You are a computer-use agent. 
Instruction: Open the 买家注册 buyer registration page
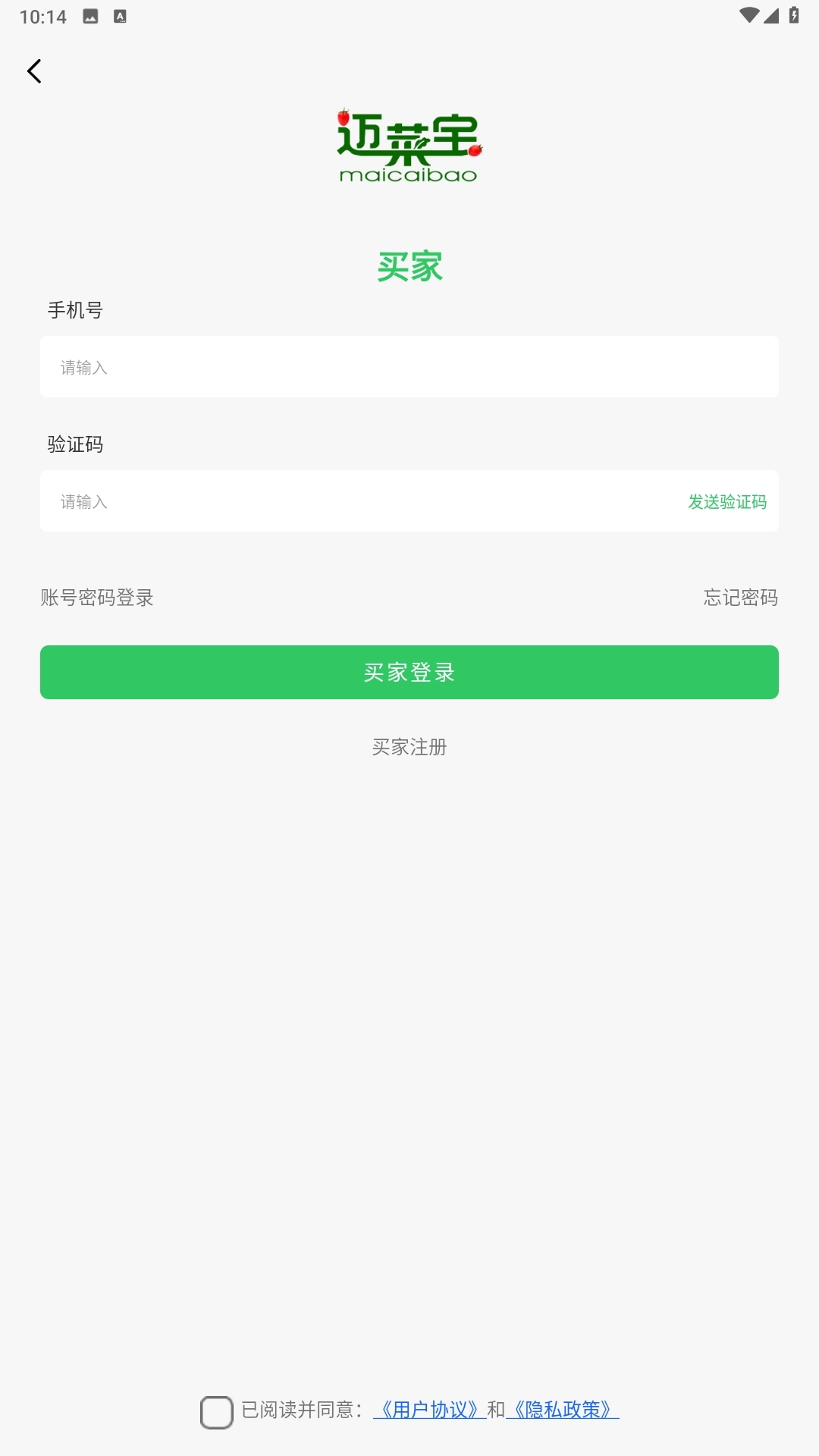(x=409, y=748)
